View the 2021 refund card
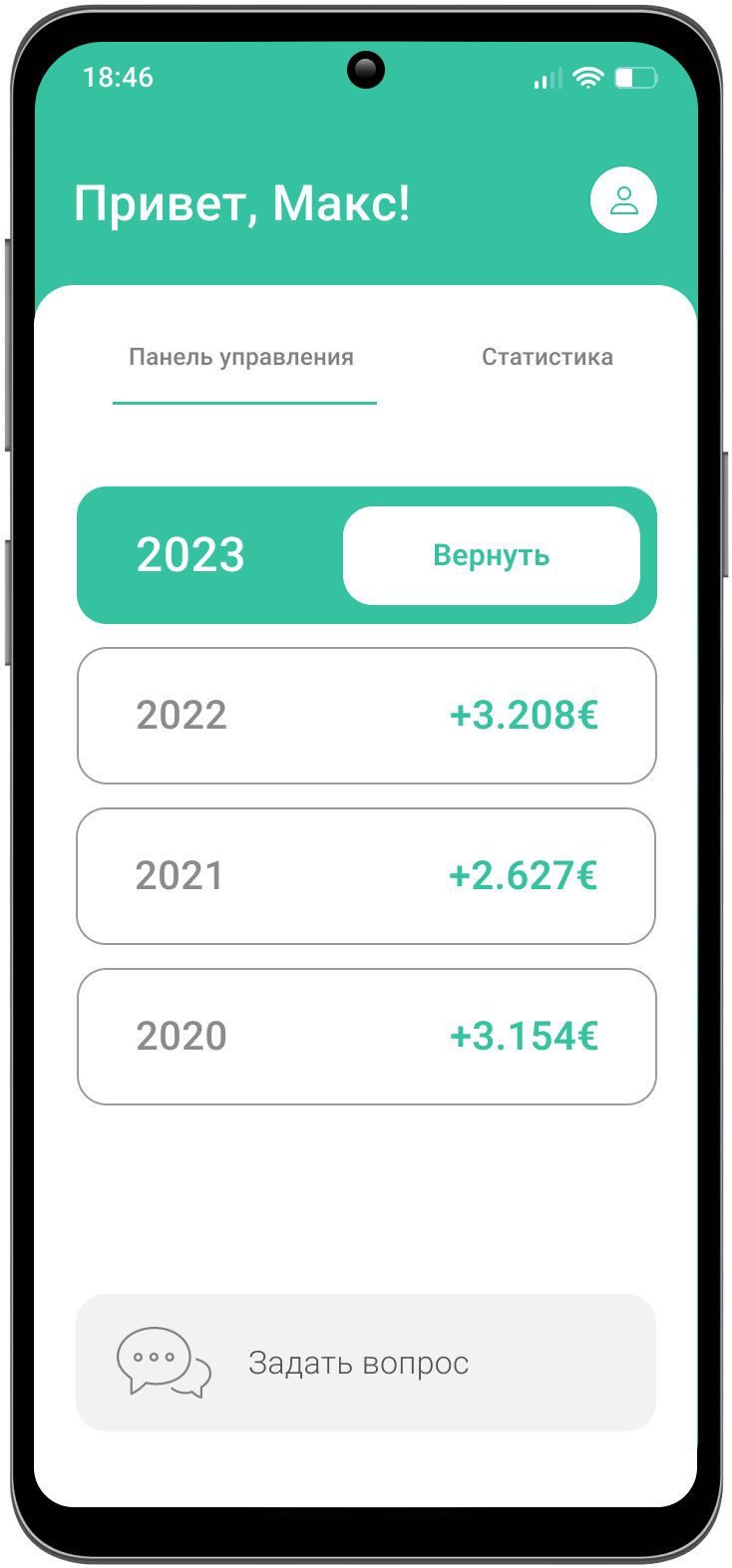732x1568 pixels. 366,876
